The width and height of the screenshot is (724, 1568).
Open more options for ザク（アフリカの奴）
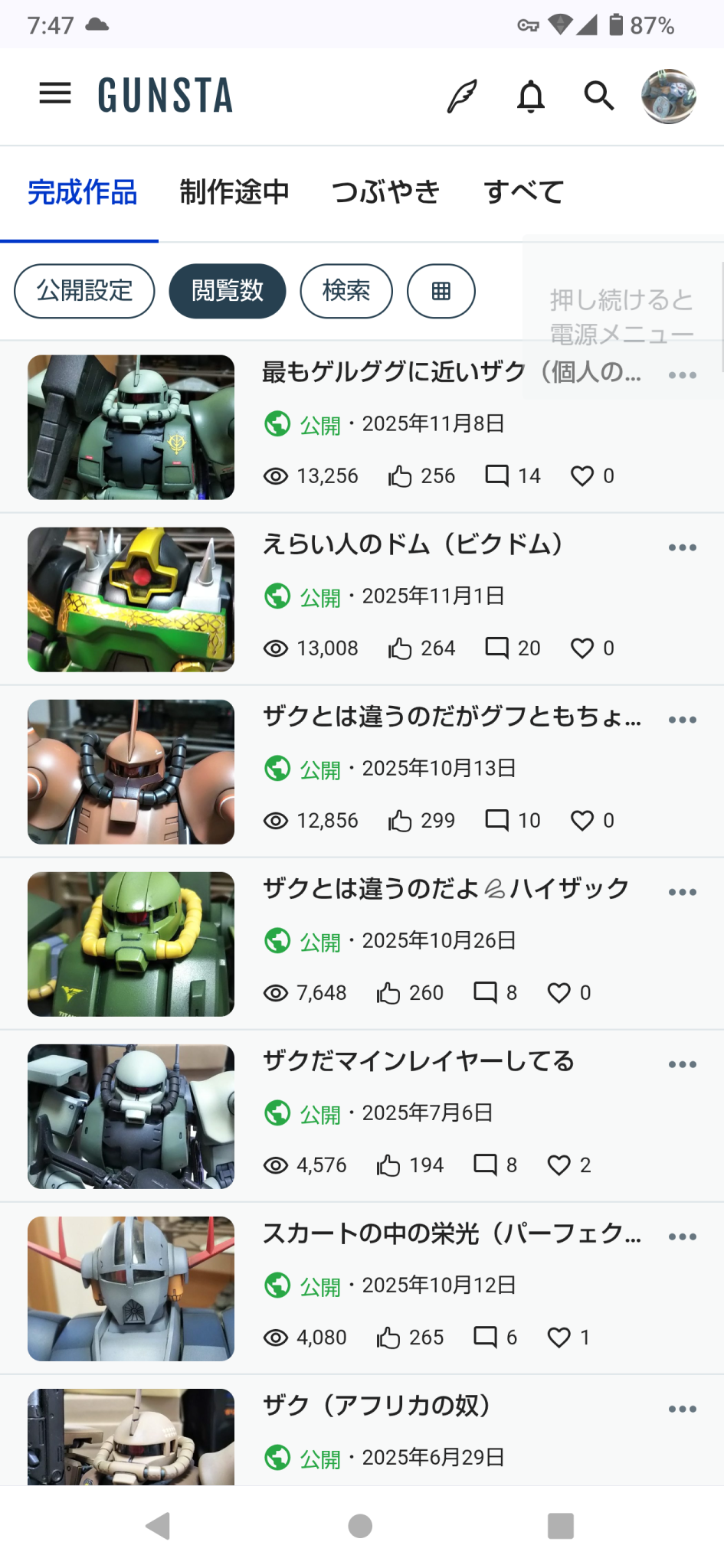coord(682,1409)
